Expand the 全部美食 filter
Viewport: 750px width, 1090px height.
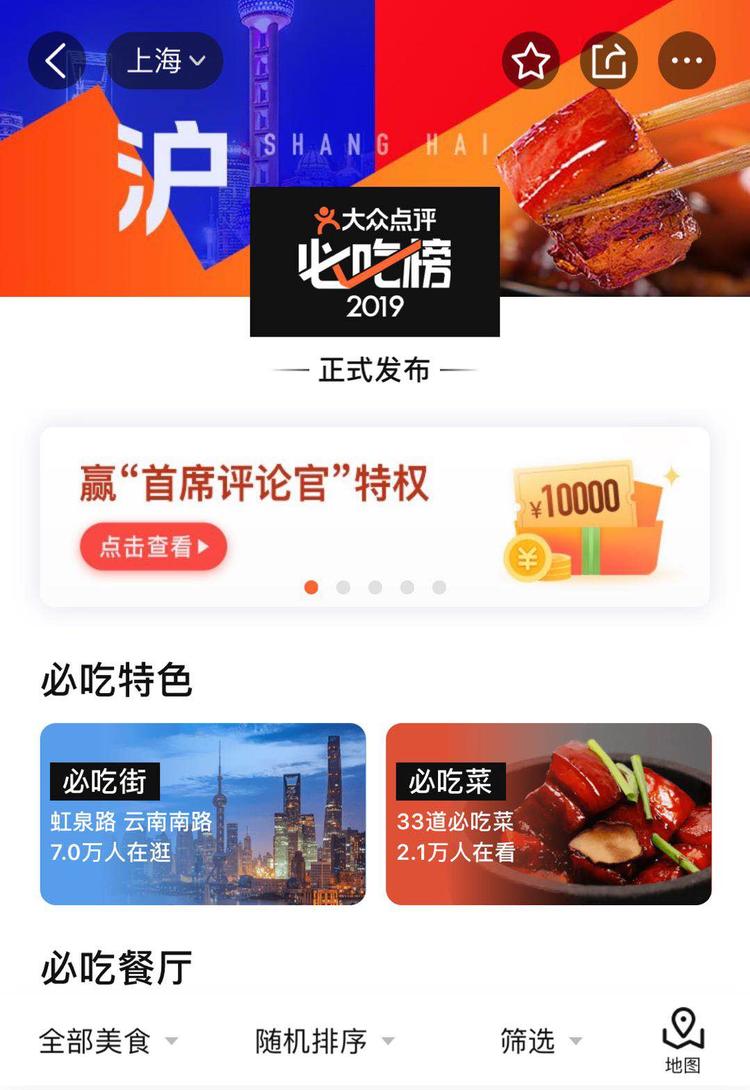[x=108, y=1041]
